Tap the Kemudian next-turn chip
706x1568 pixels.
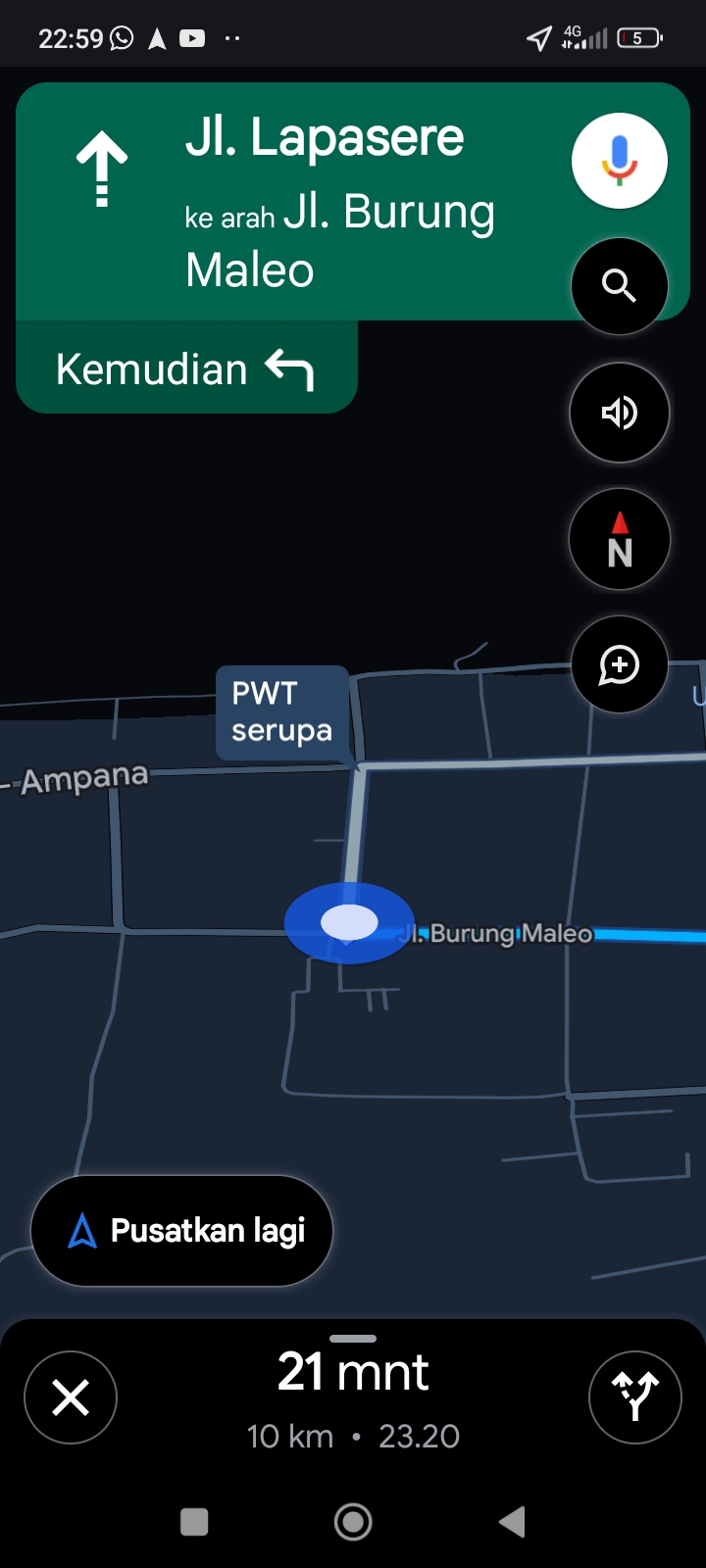click(186, 368)
